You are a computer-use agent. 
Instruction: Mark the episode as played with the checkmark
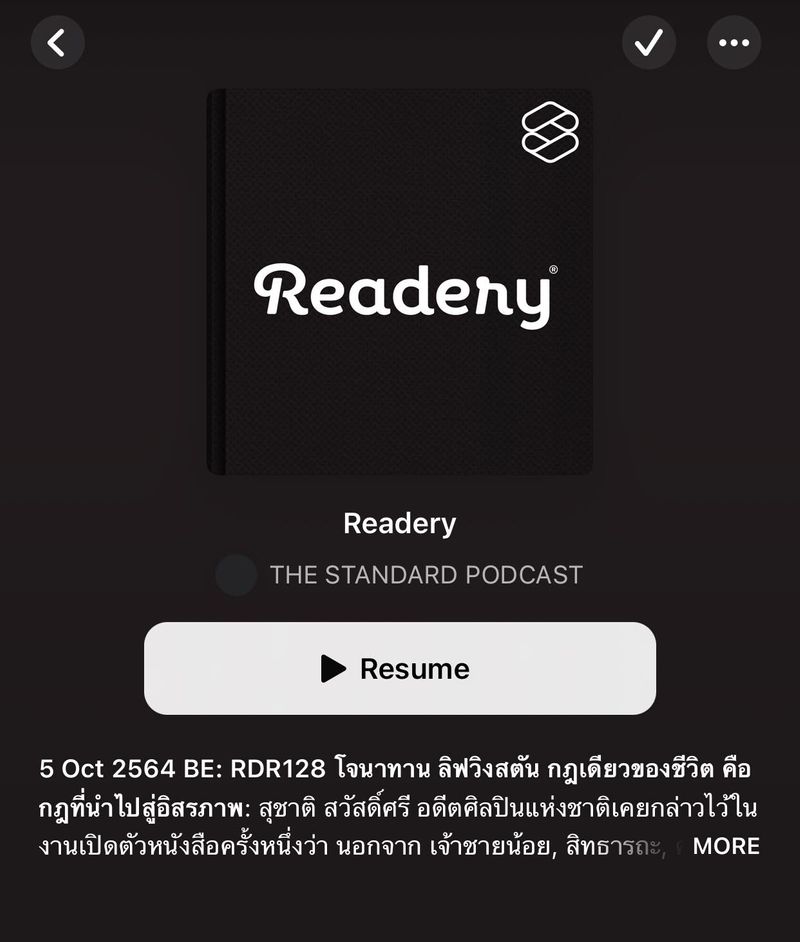pos(648,42)
